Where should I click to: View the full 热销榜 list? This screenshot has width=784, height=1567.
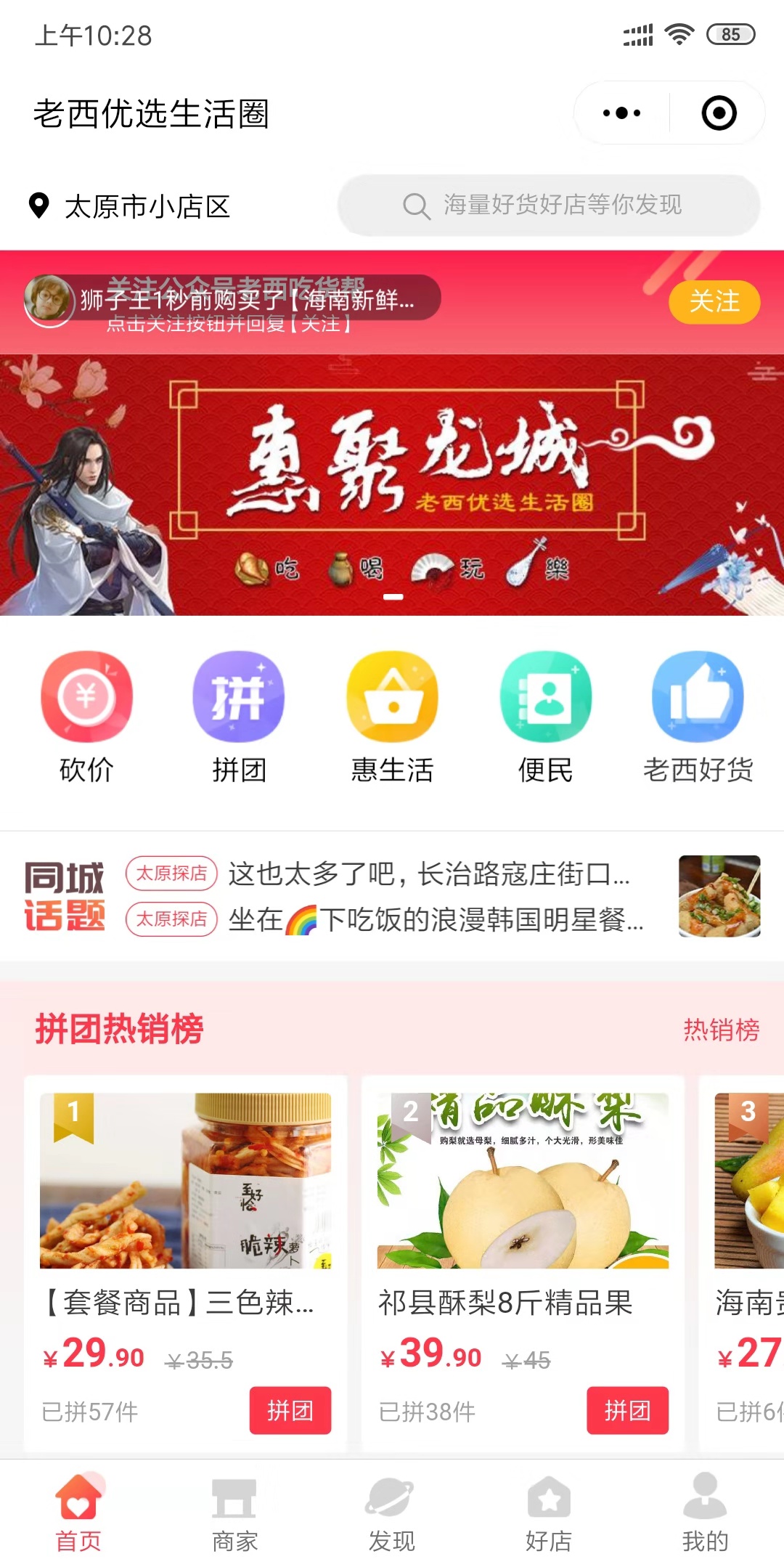click(x=721, y=1030)
